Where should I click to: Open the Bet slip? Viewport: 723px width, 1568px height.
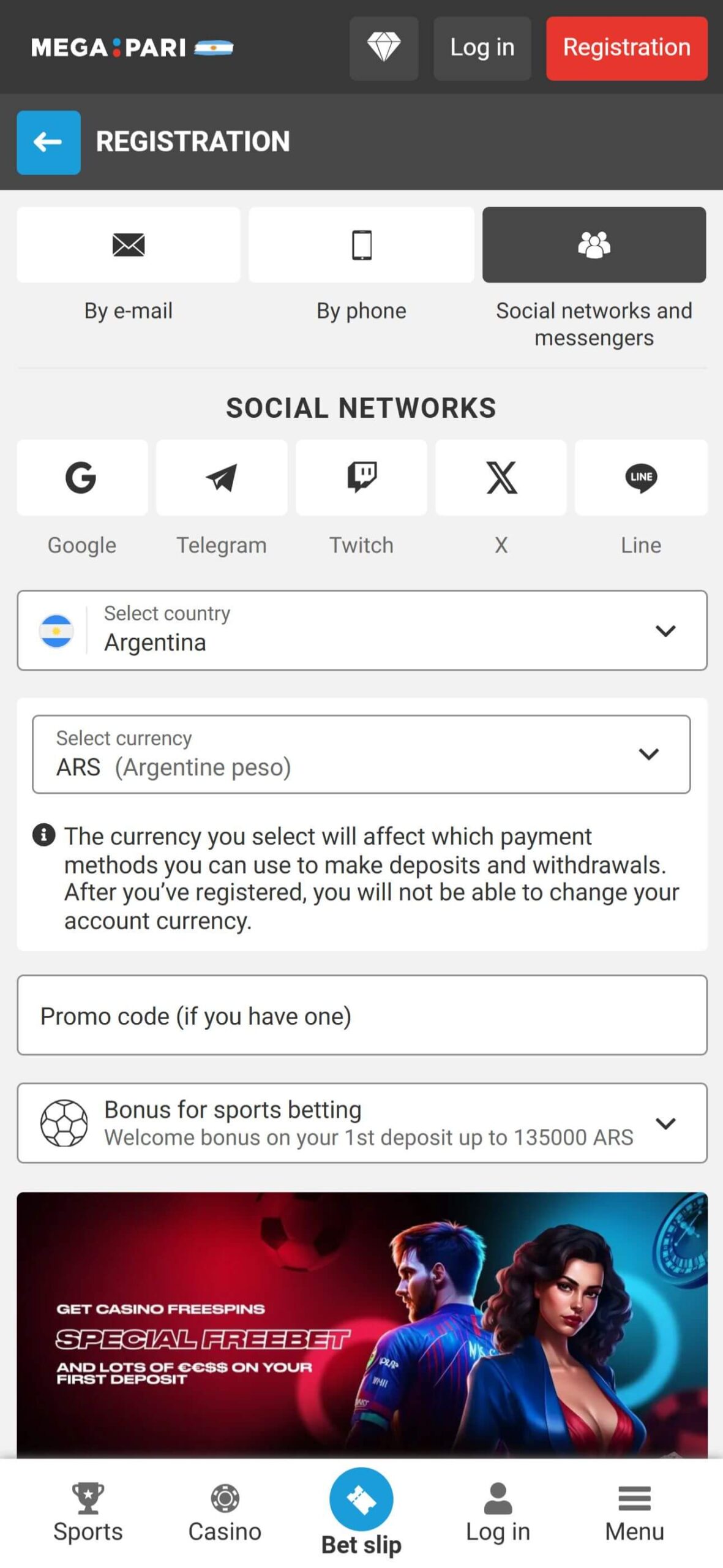coord(361,1512)
